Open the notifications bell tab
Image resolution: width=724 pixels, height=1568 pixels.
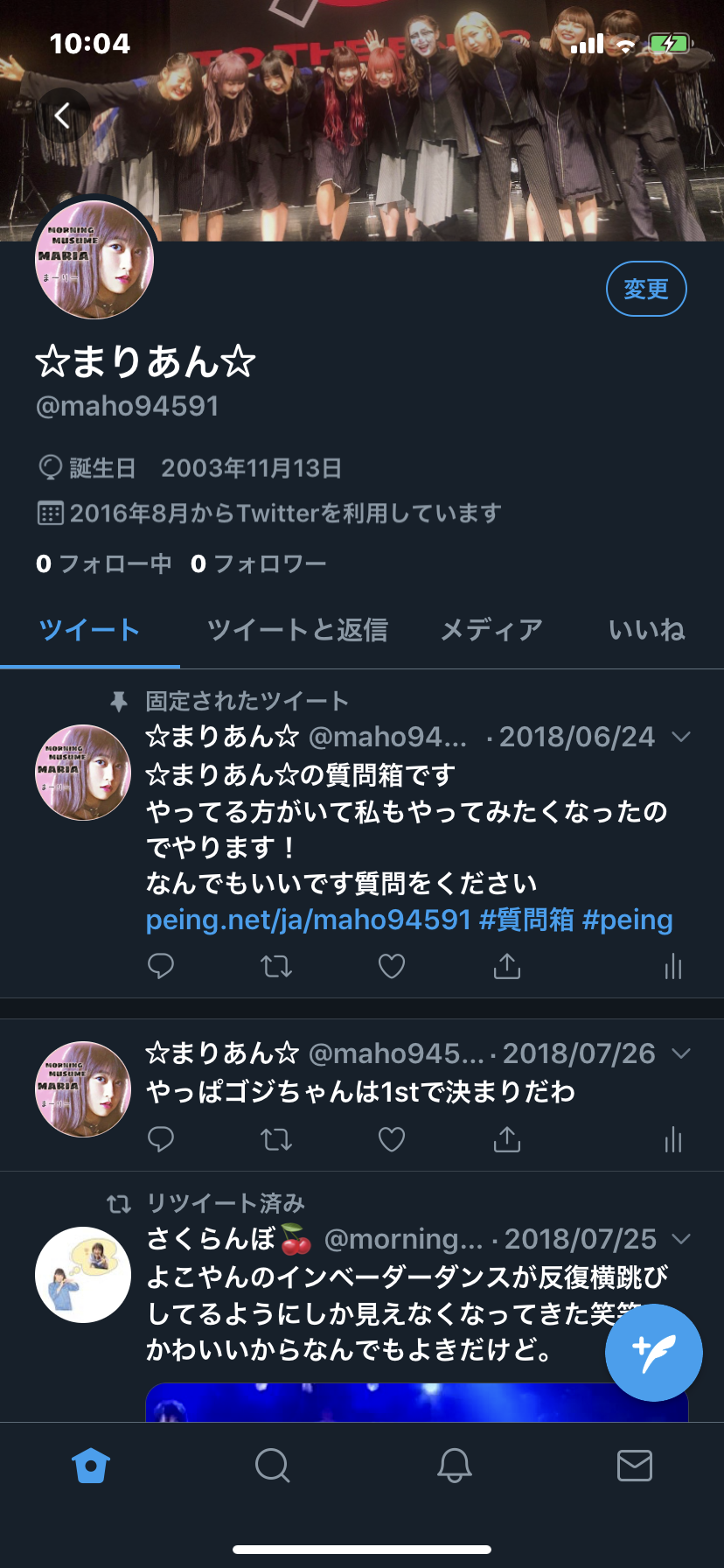[x=454, y=1465]
